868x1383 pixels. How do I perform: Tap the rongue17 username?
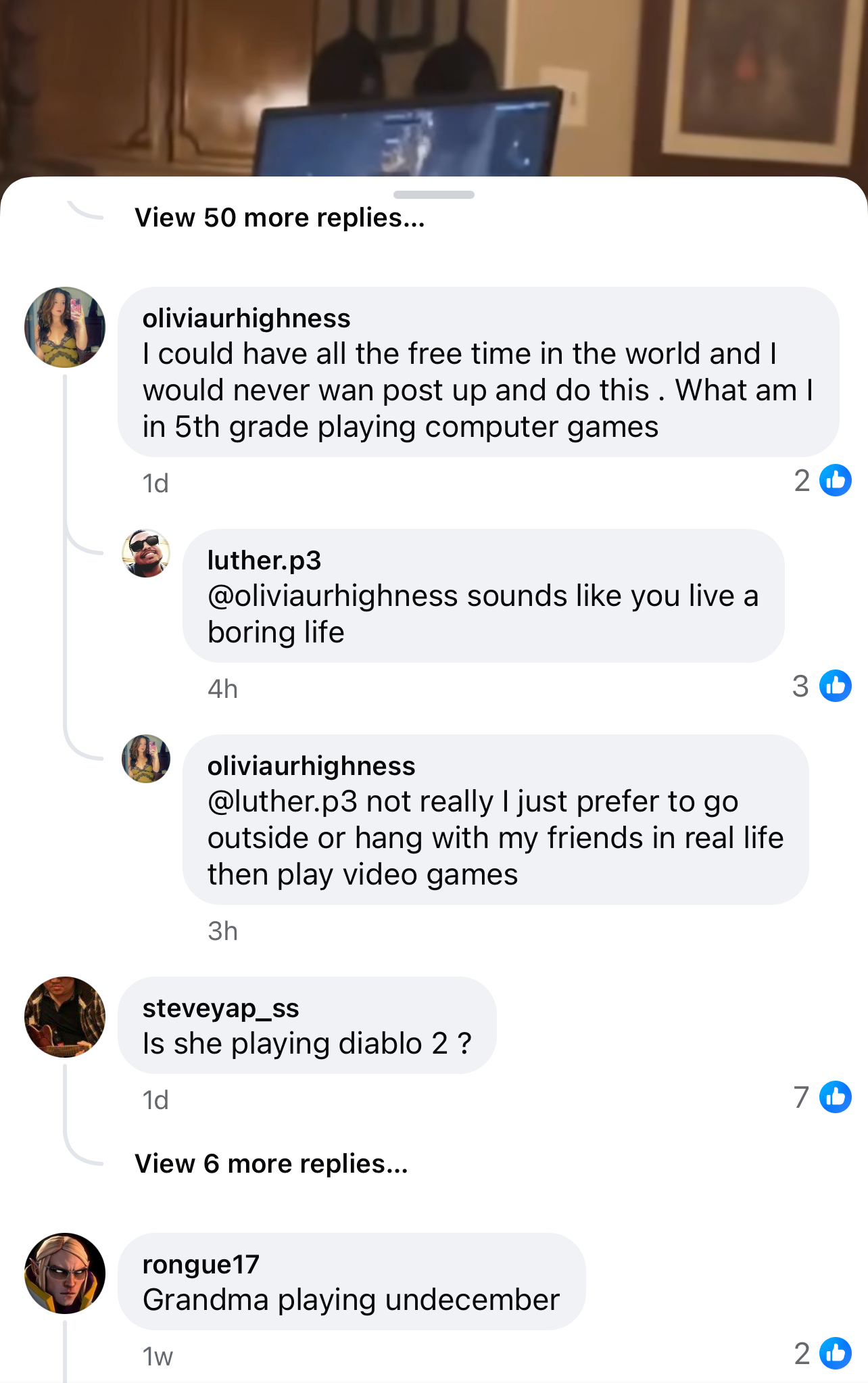(201, 1264)
